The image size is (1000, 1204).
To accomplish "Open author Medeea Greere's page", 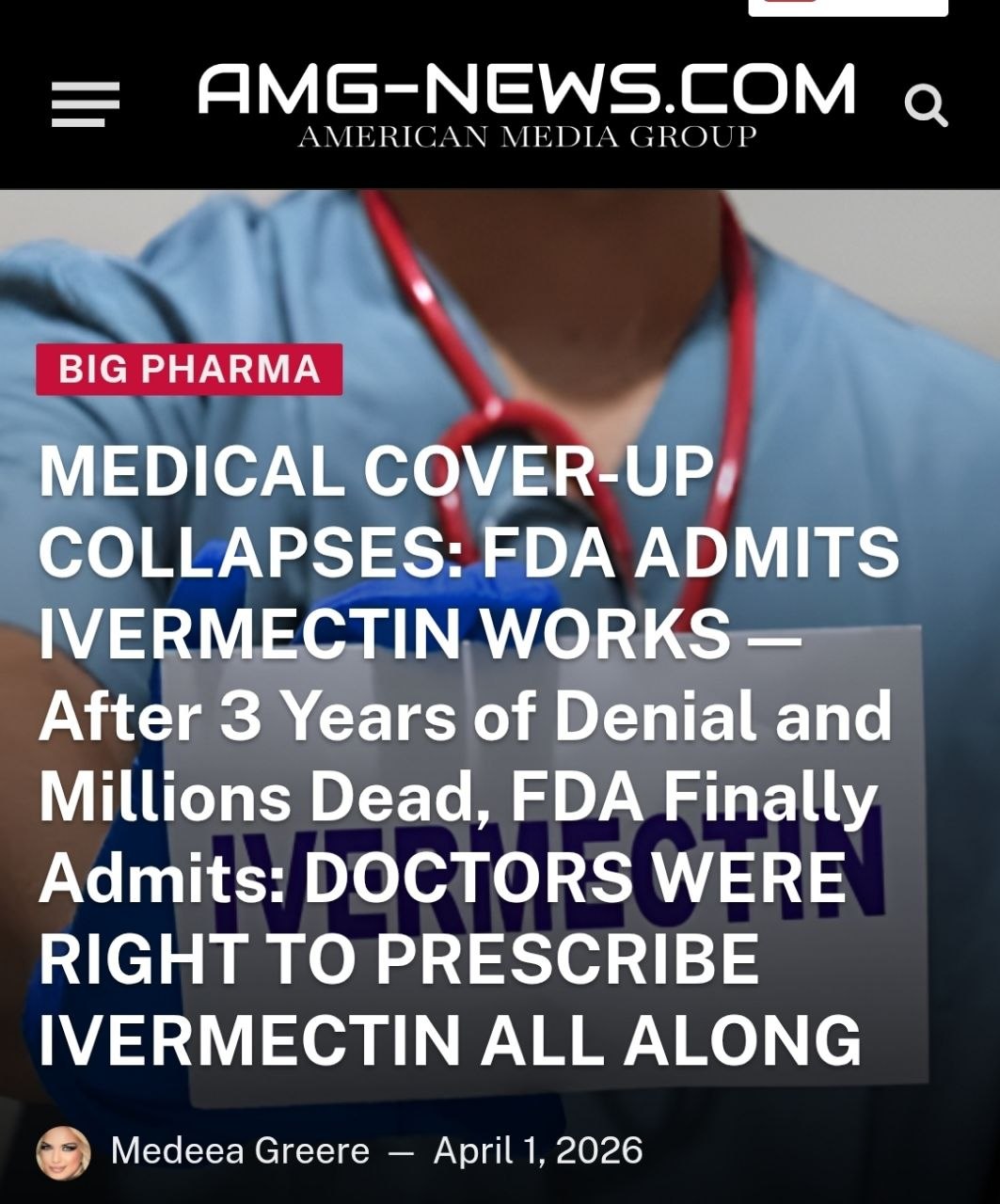I will point(240,1151).
